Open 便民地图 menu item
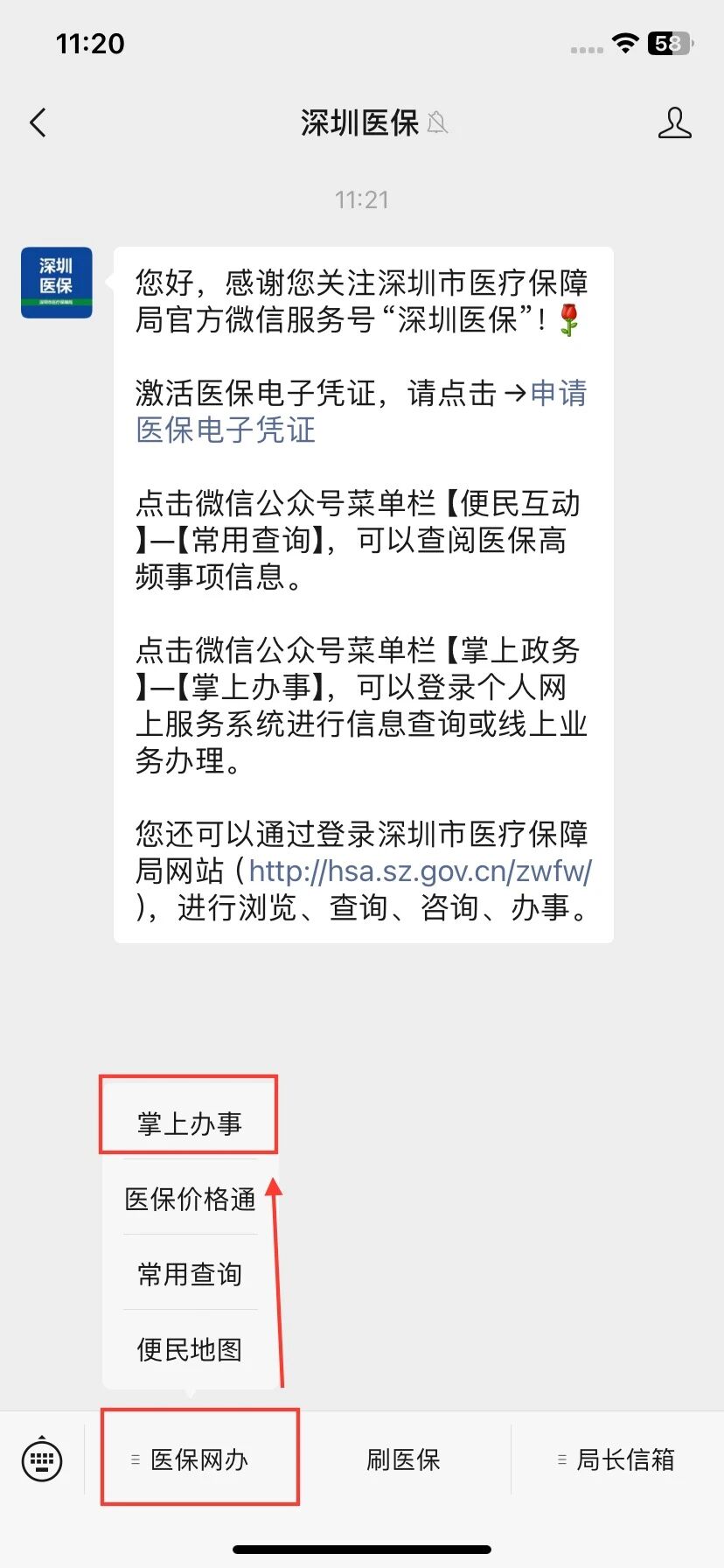This screenshot has height=1568, width=724. (190, 1349)
